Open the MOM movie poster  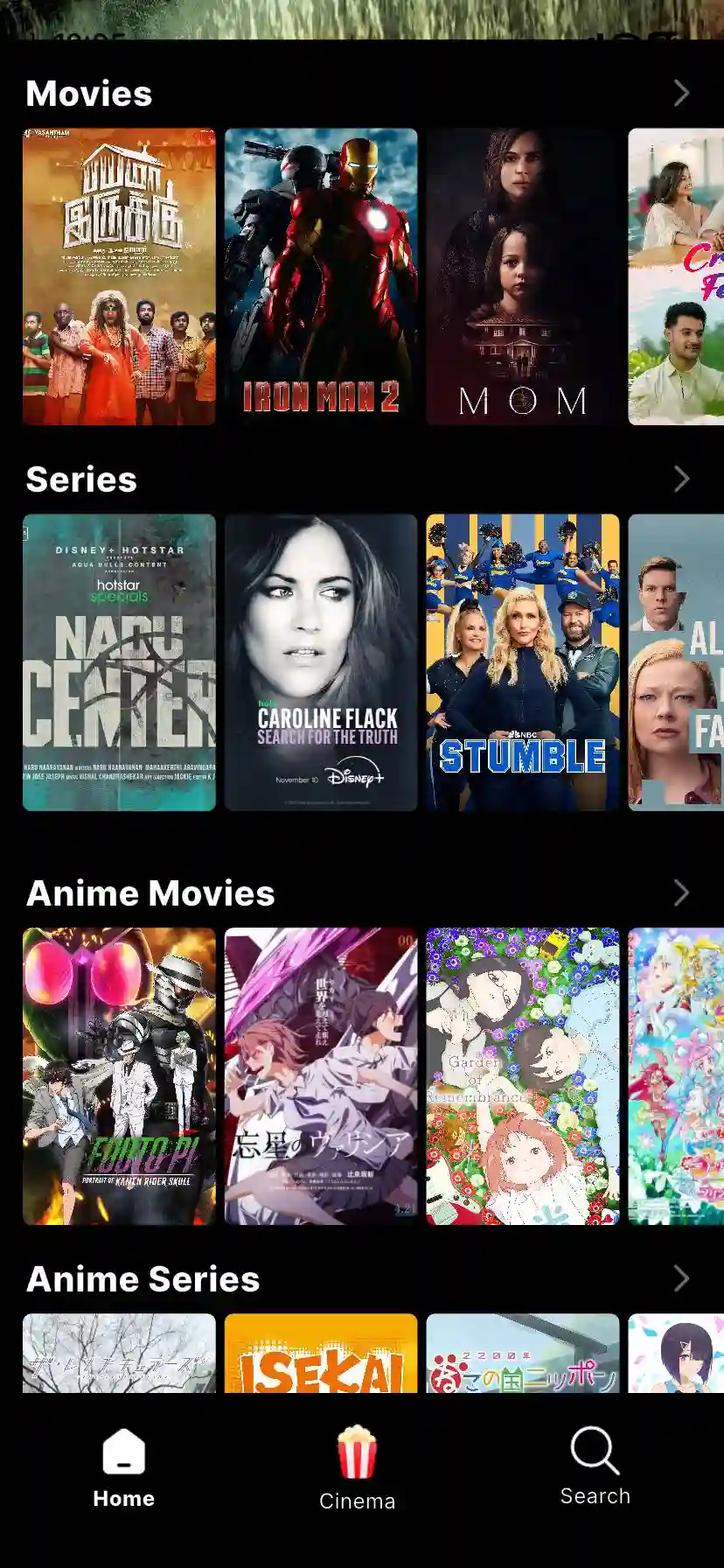pyautogui.click(x=522, y=276)
